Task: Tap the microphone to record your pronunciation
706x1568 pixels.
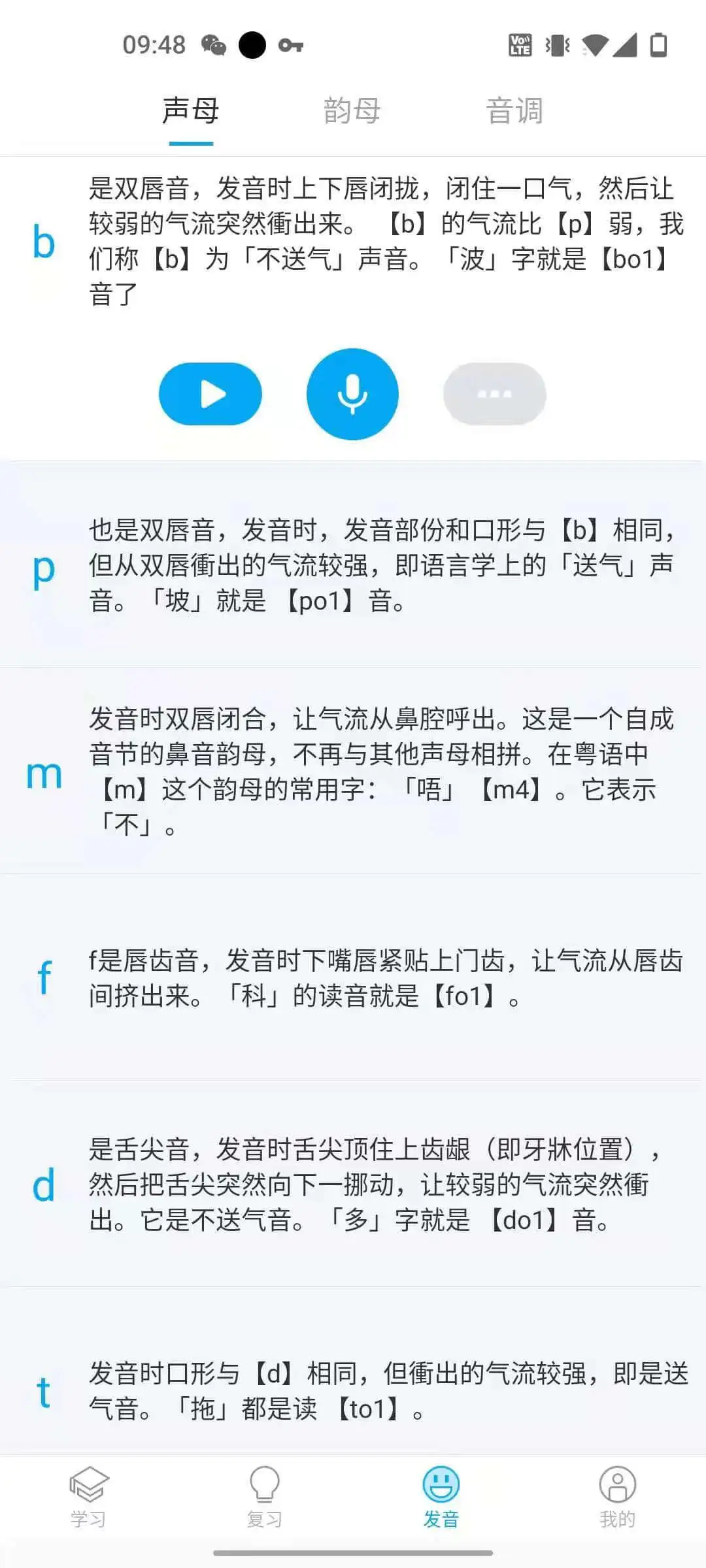Action: [x=352, y=394]
